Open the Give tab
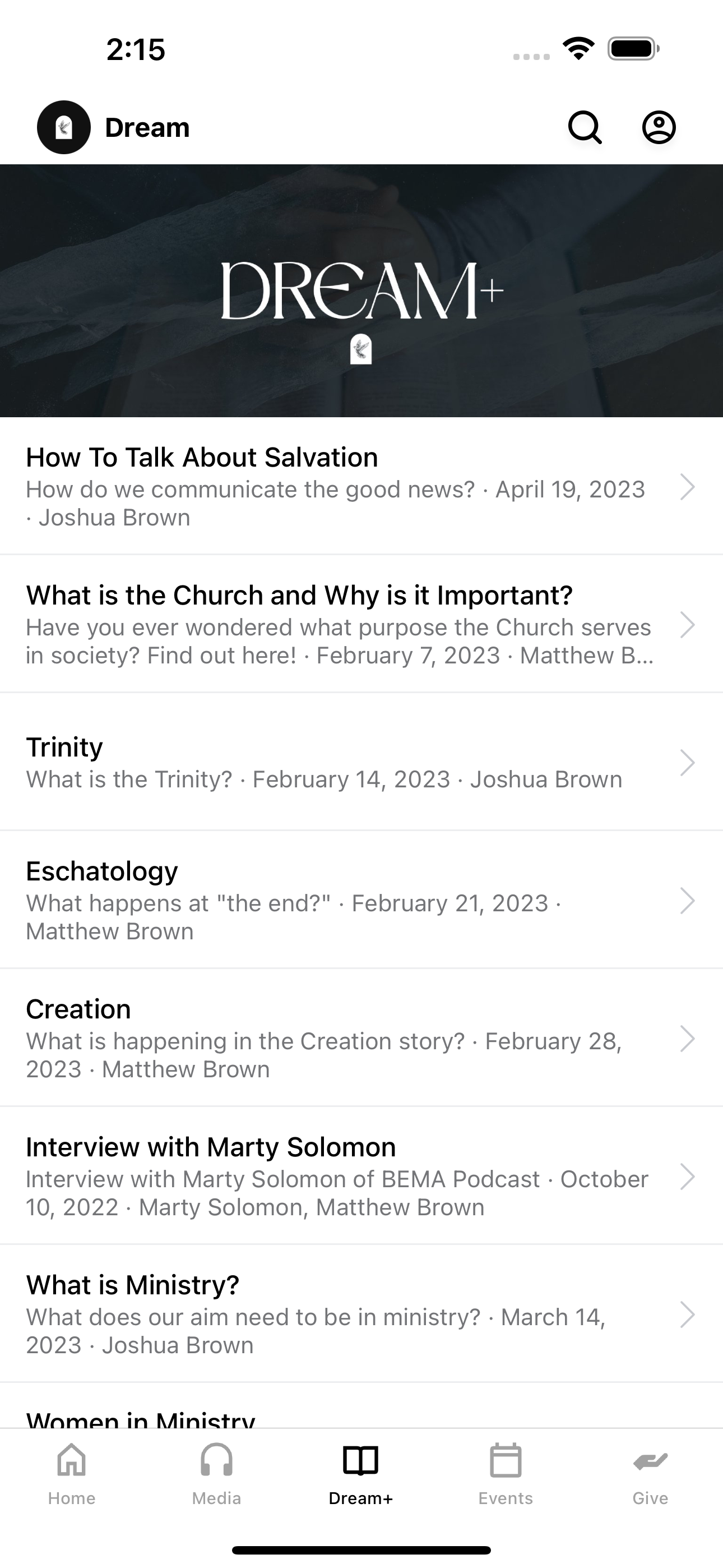Viewport: 723px width, 1568px height. tap(650, 1474)
